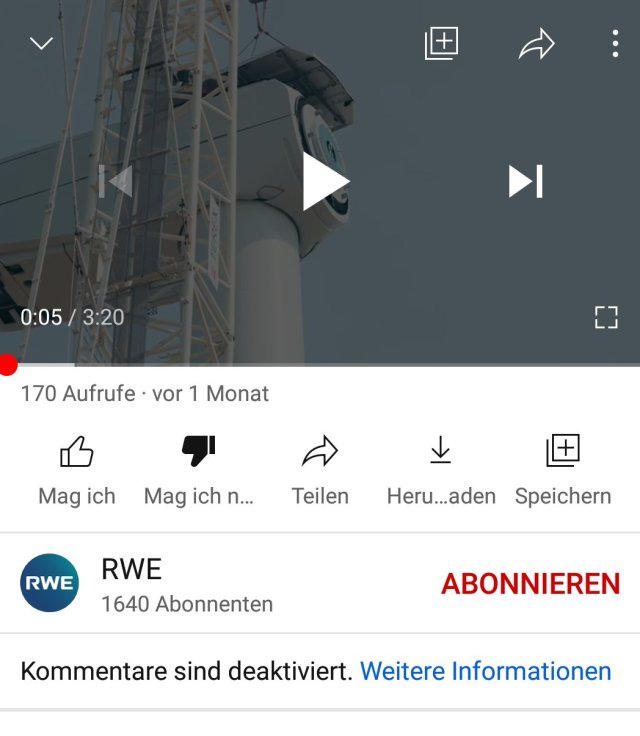Save the video with Speichern
Image resolution: width=640 pixels, height=736 pixels.
pos(563,468)
